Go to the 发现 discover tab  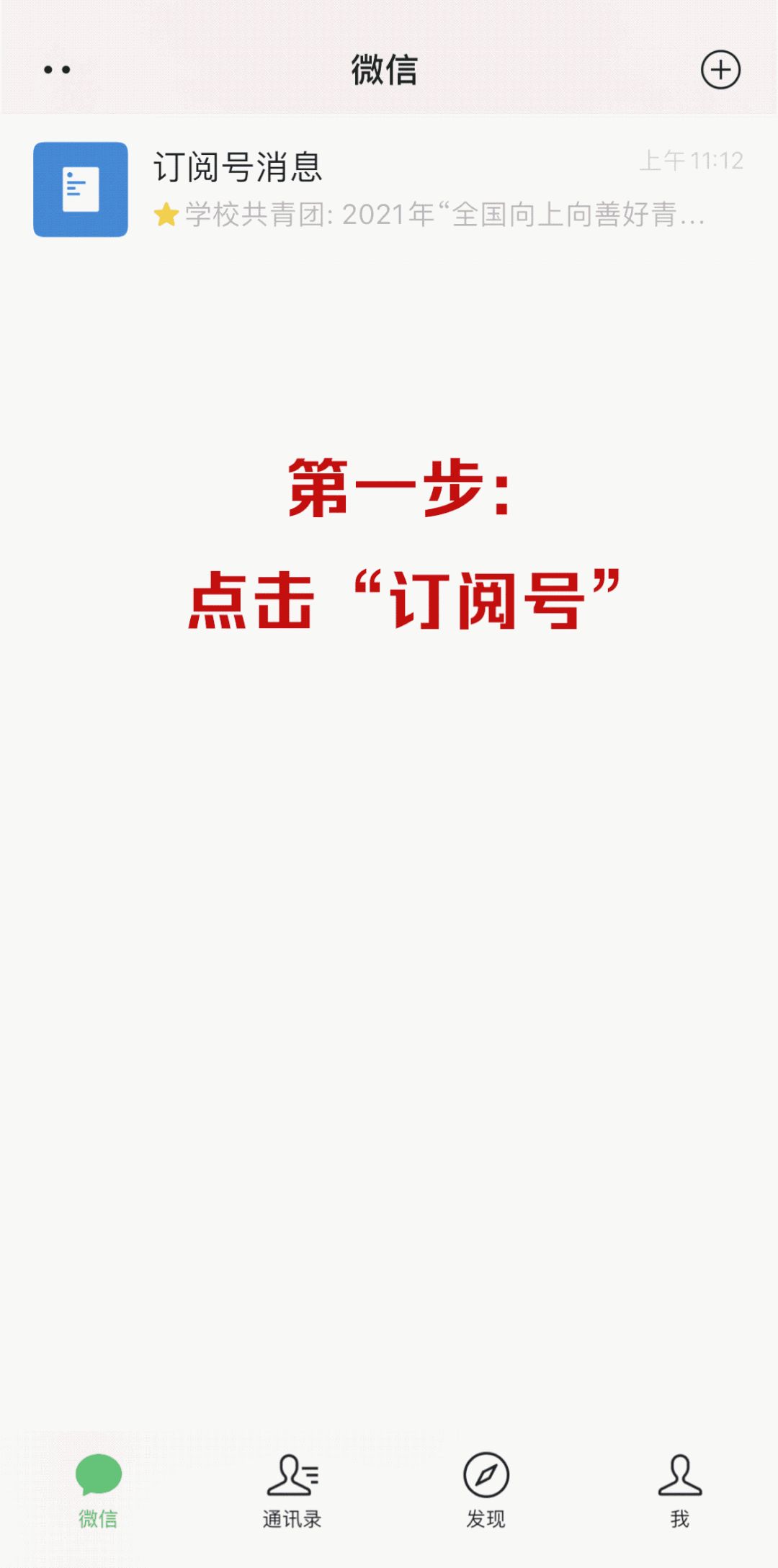click(x=486, y=1489)
